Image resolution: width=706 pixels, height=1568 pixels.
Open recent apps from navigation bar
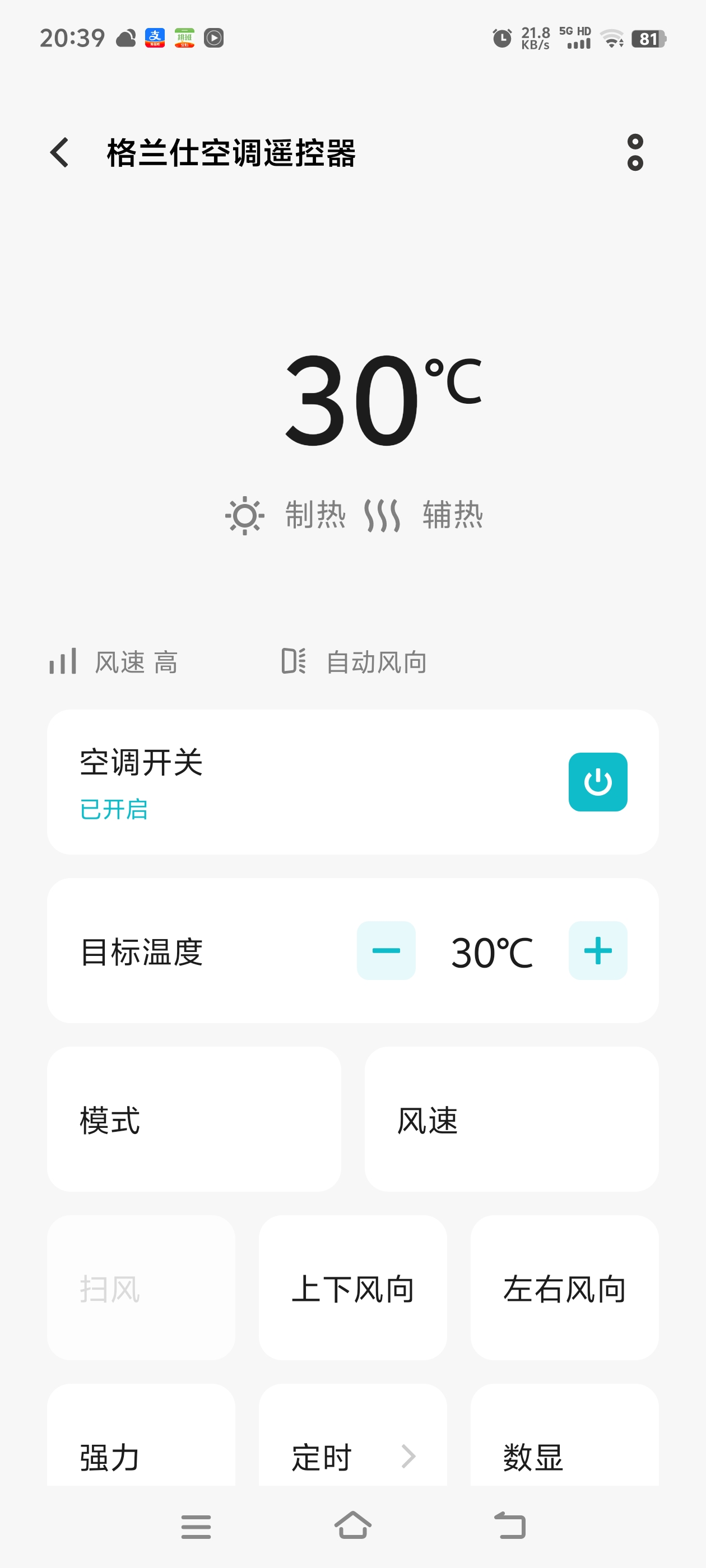click(x=196, y=1527)
